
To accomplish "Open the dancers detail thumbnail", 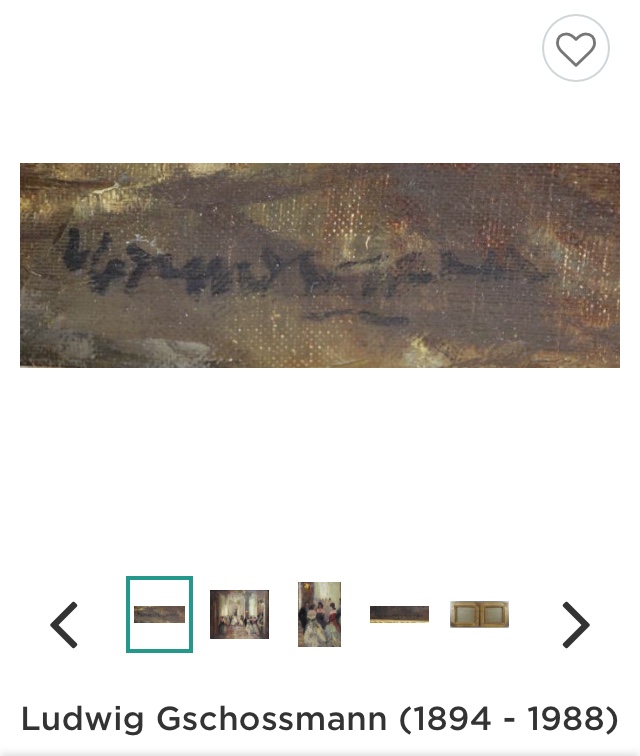I will click(x=319, y=614).
